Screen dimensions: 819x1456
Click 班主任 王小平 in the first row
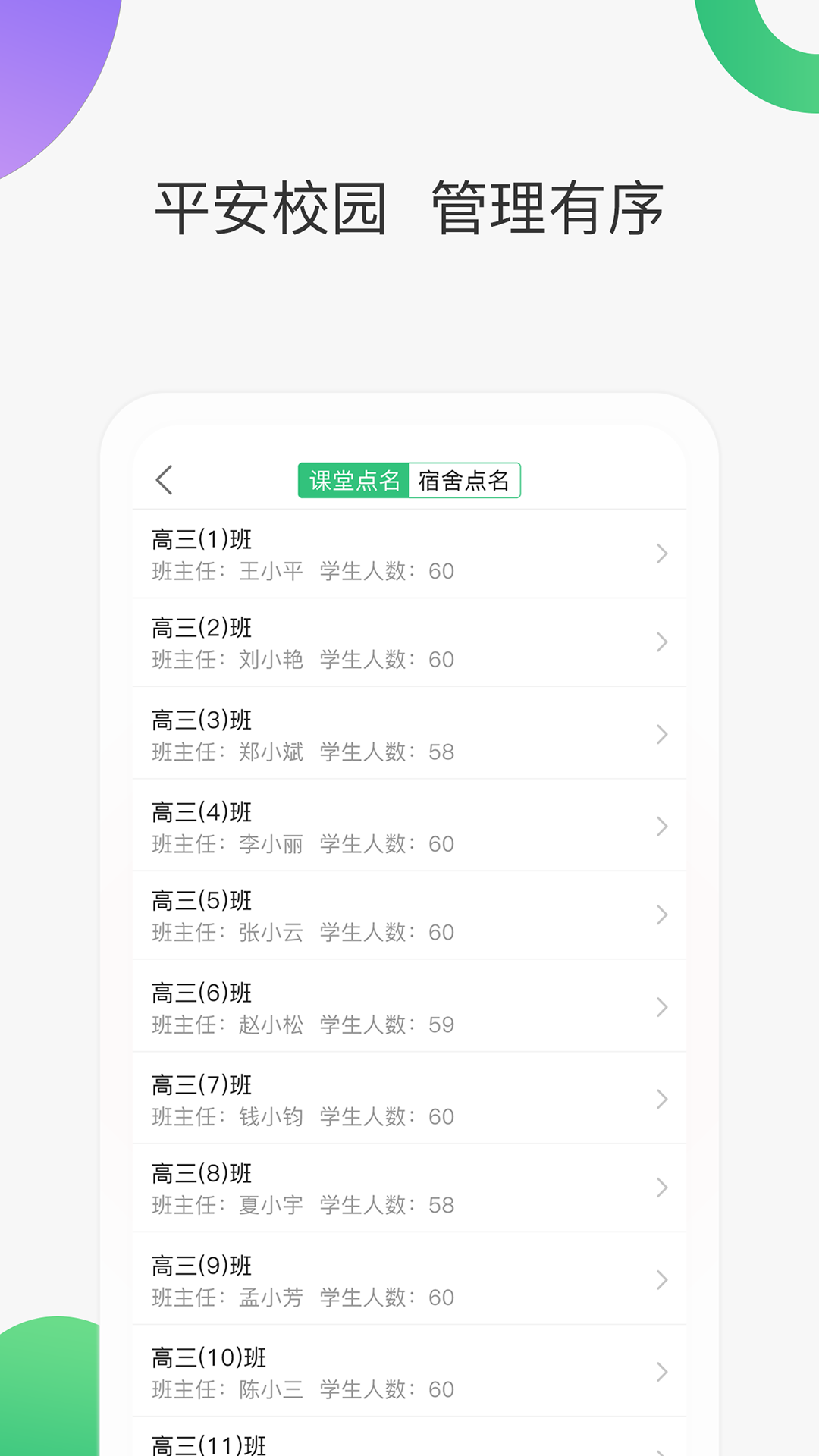(268, 571)
